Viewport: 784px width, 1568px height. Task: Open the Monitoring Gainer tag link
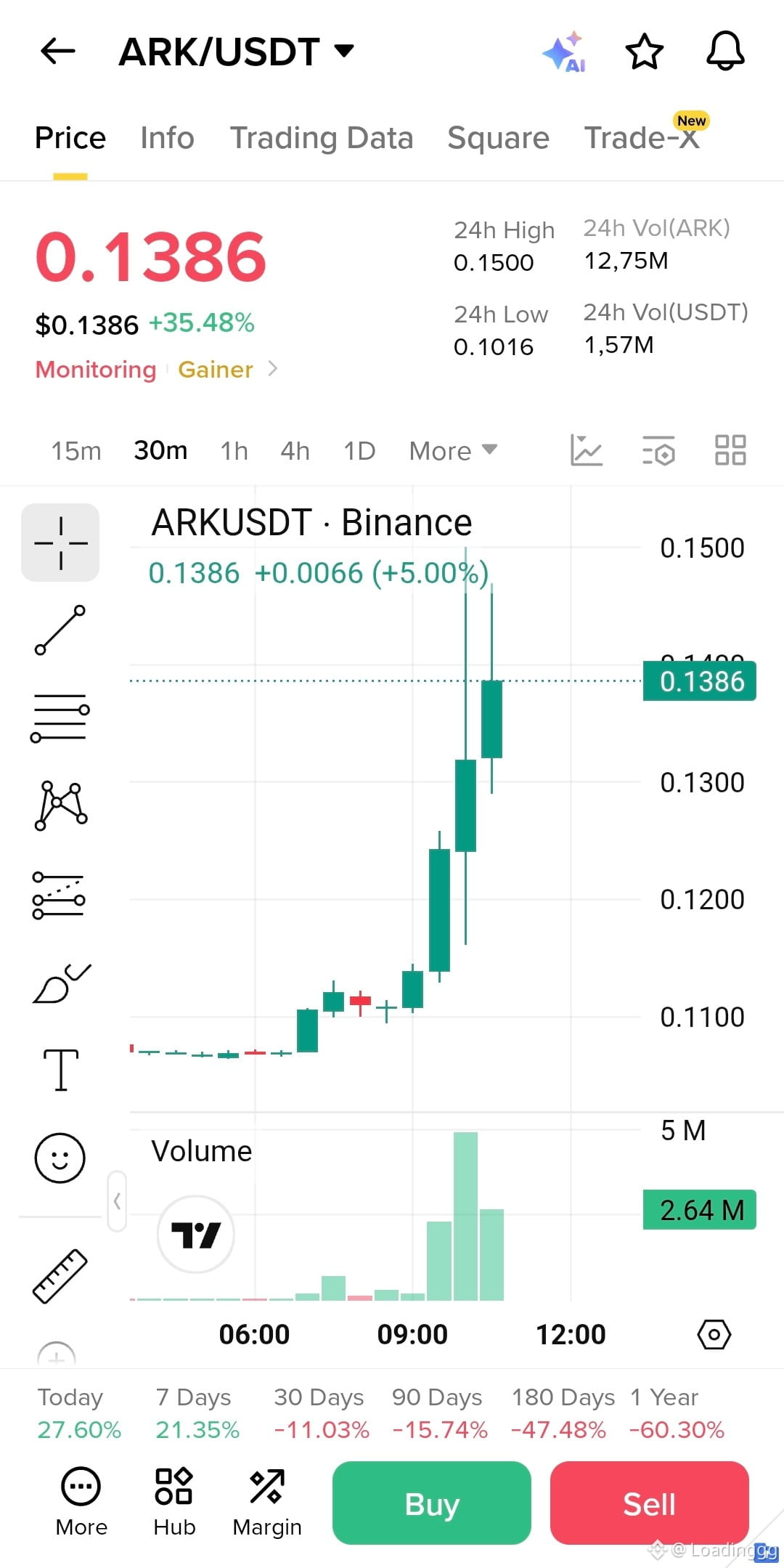tap(157, 370)
